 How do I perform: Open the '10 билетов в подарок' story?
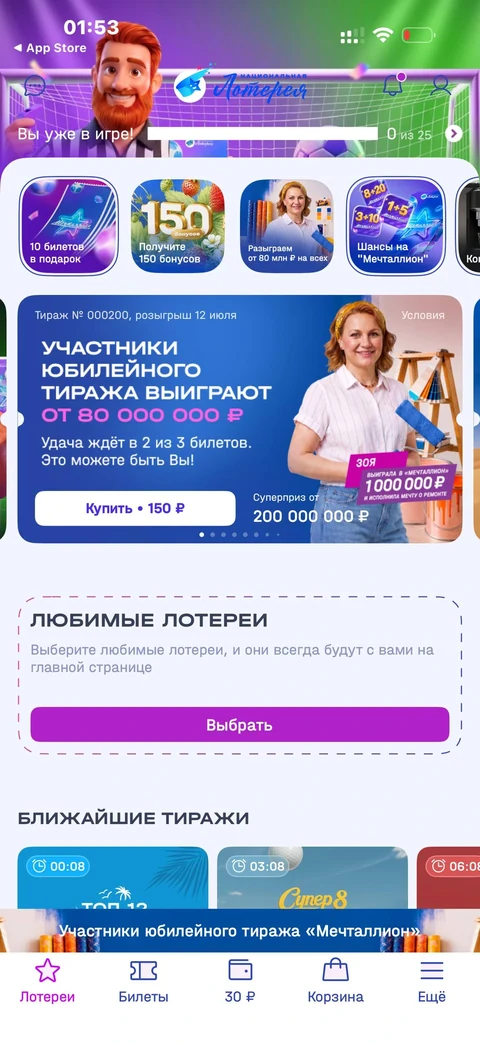(68, 225)
